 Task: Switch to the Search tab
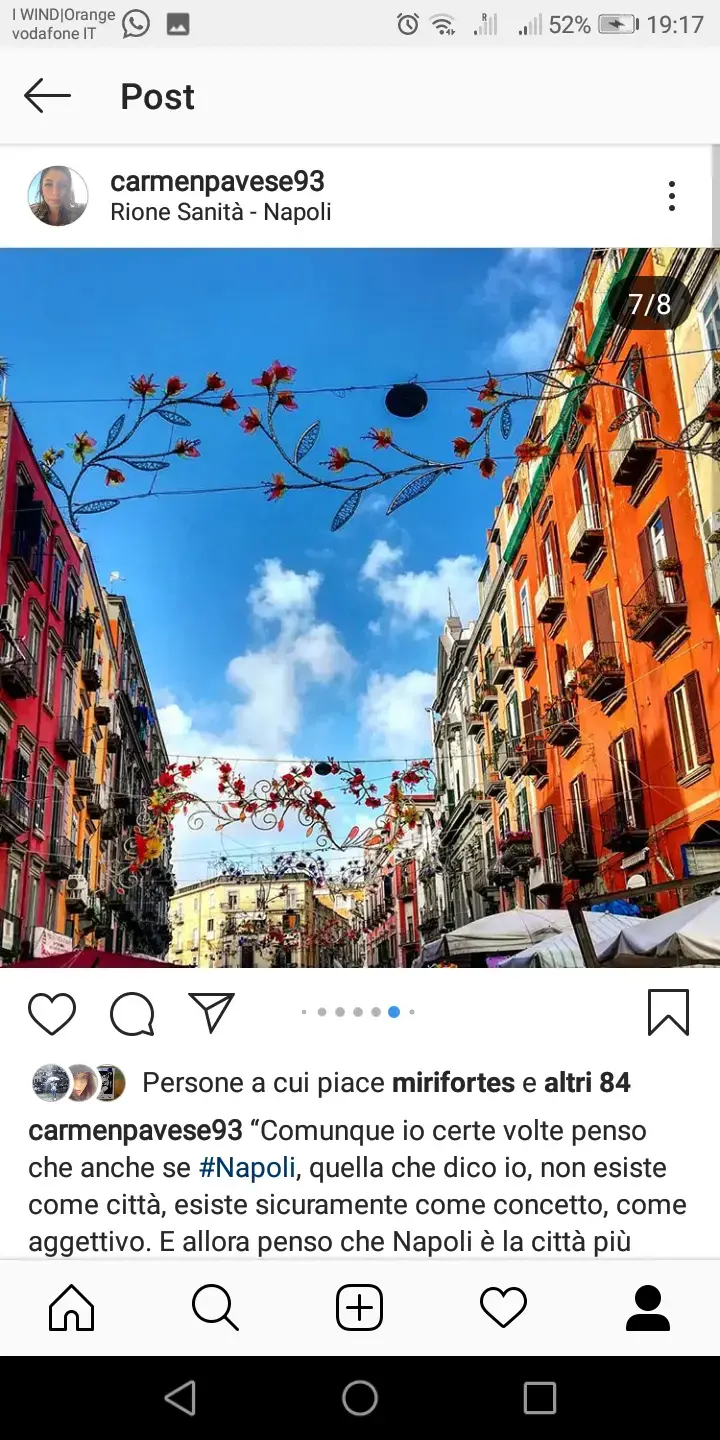215,1307
